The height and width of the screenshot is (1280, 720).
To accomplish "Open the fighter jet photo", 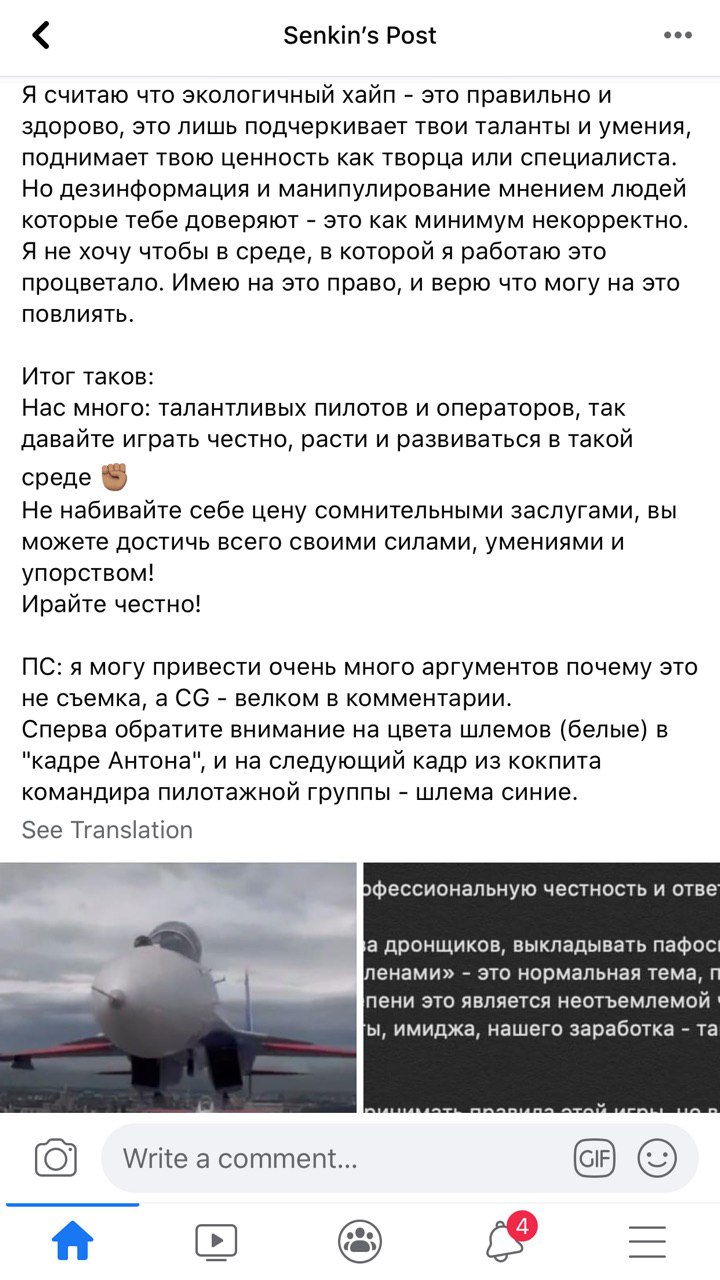I will [x=178, y=986].
